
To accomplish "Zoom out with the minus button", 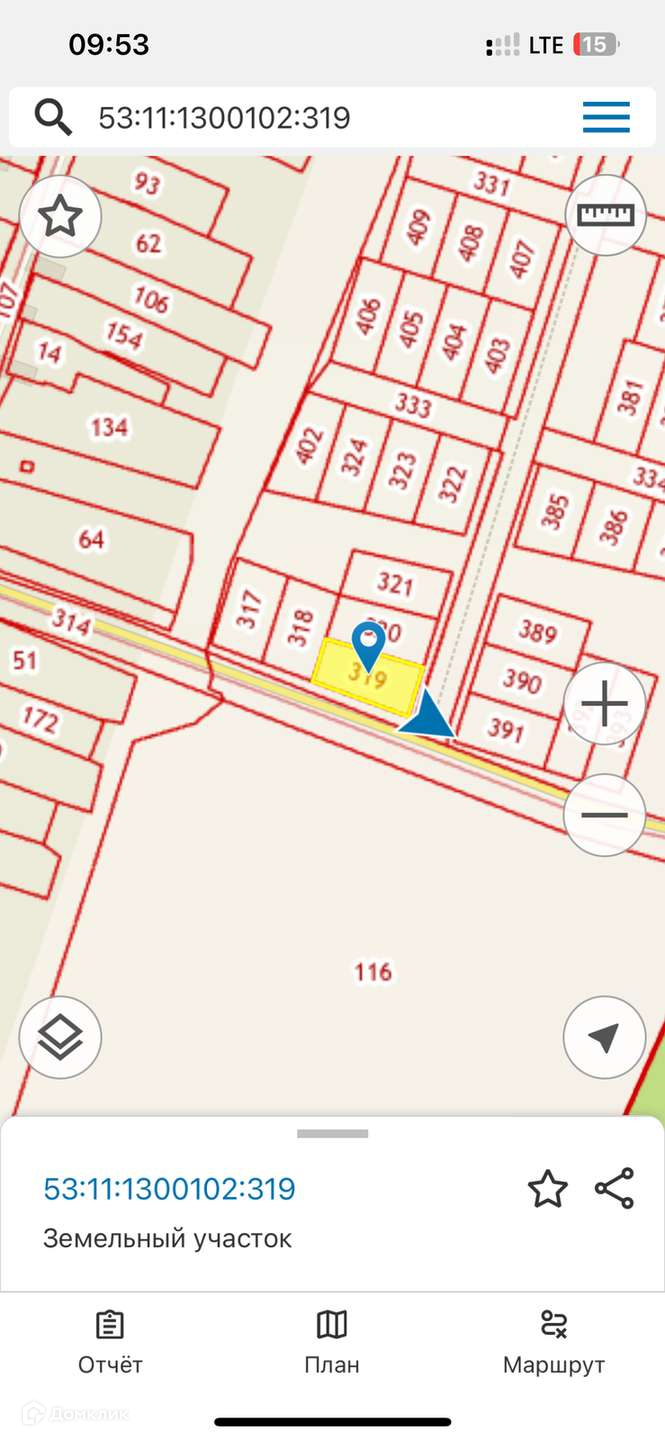I will coord(604,815).
